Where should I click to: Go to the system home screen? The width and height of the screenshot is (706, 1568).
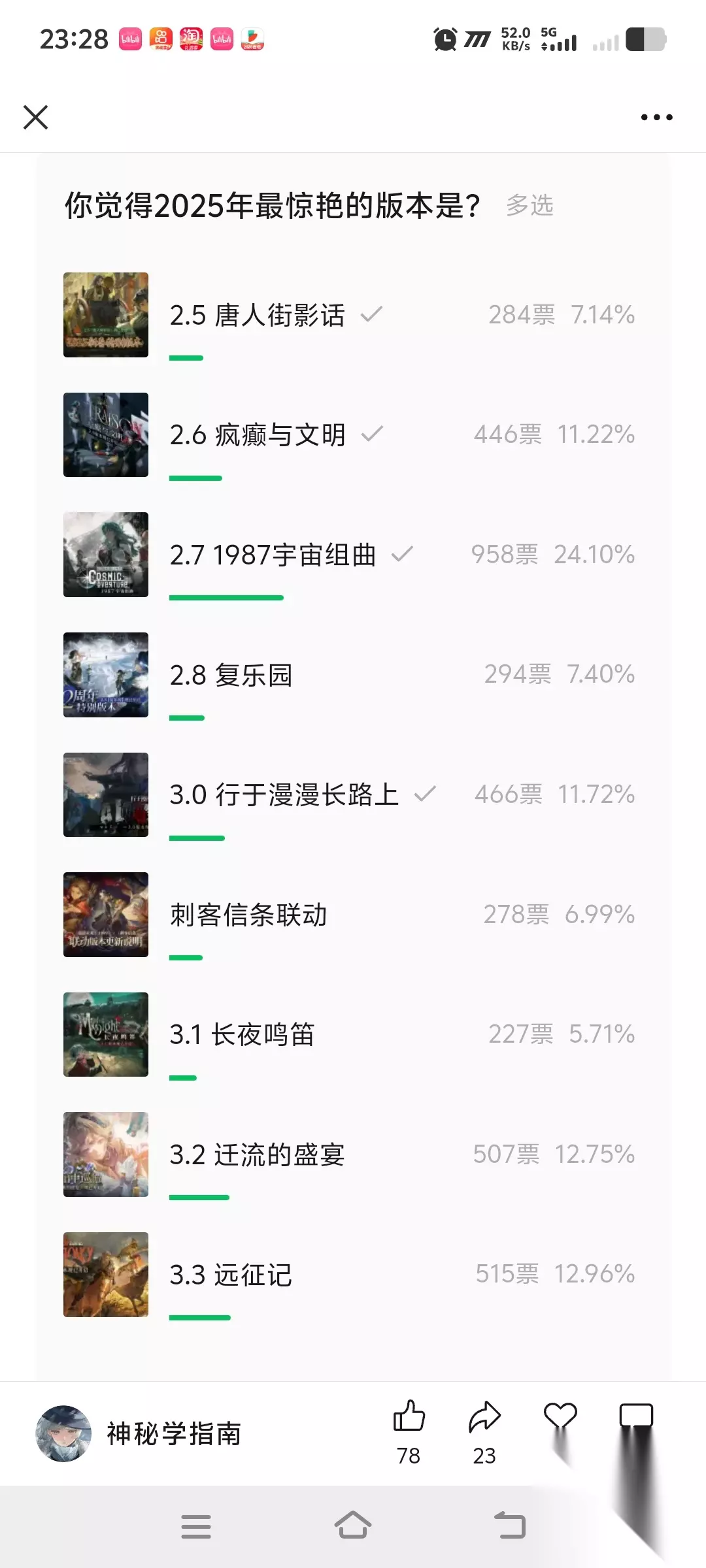click(353, 1526)
